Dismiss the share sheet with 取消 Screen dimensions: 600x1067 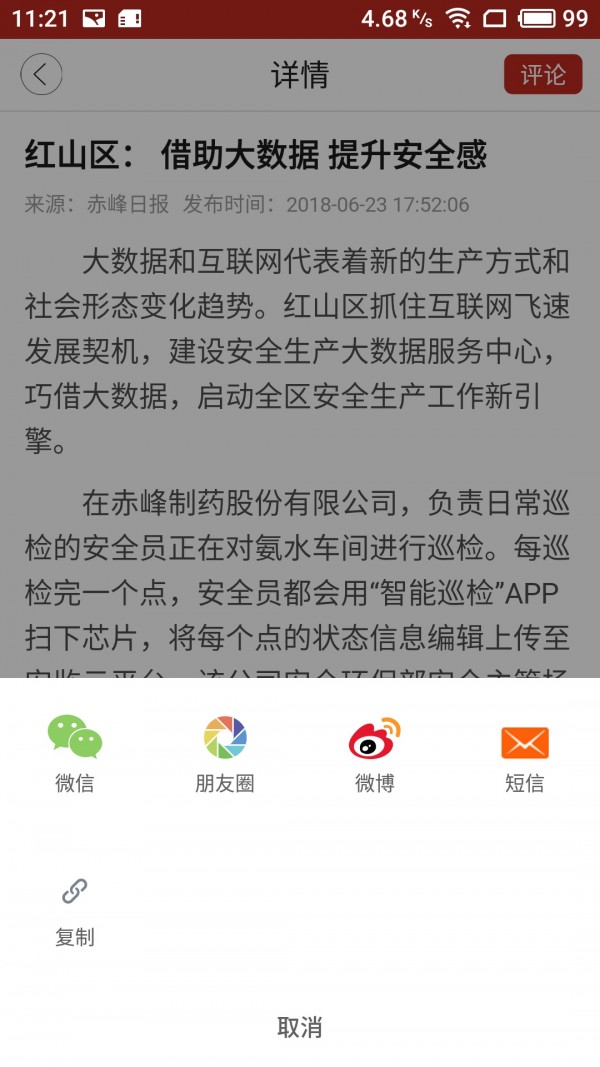[x=300, y=1027]
